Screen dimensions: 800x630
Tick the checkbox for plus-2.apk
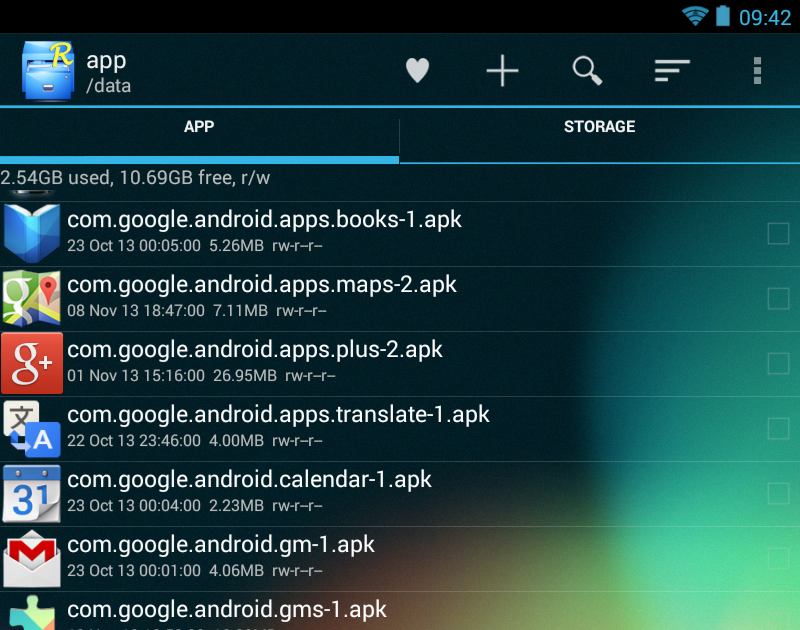tap(777, 363)
